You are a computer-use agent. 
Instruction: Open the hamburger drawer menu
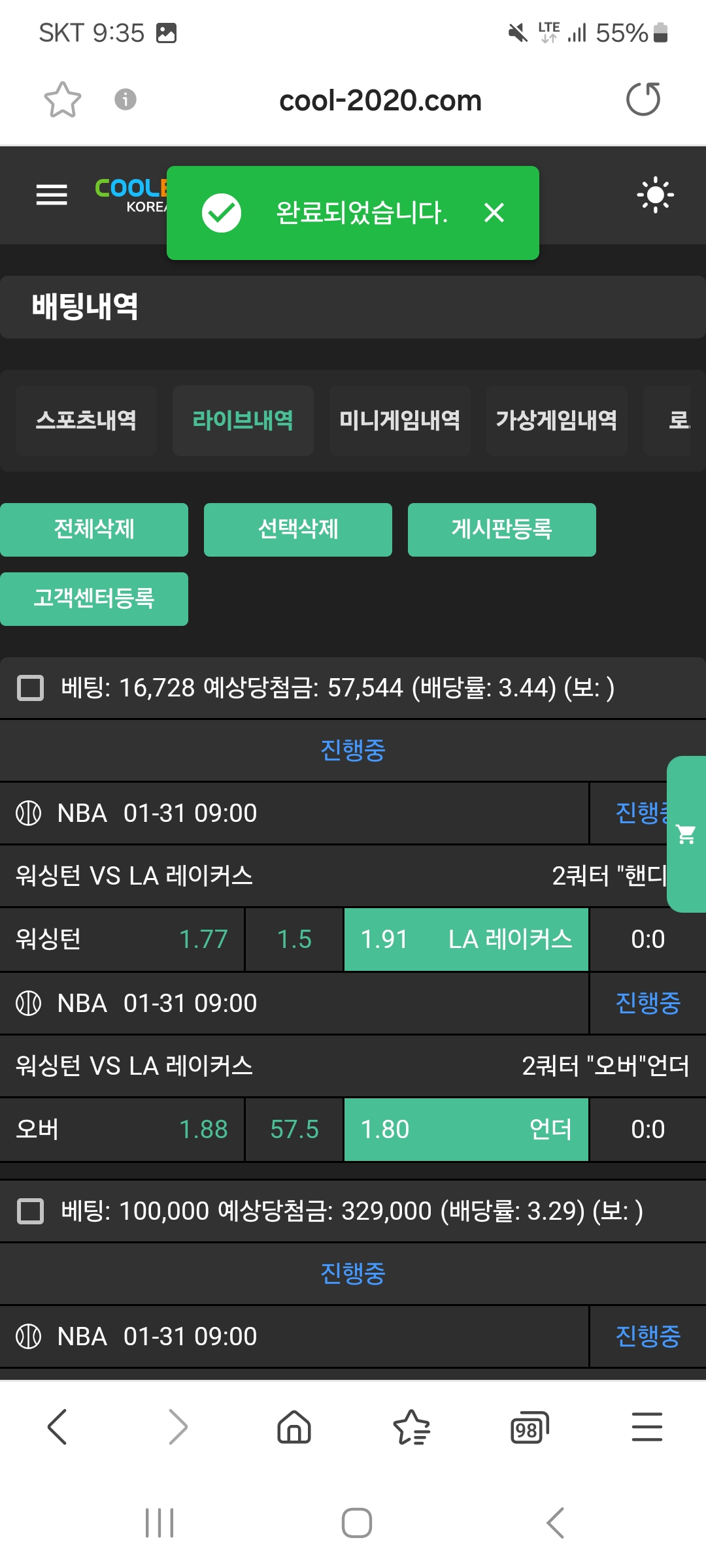point(52,195)
